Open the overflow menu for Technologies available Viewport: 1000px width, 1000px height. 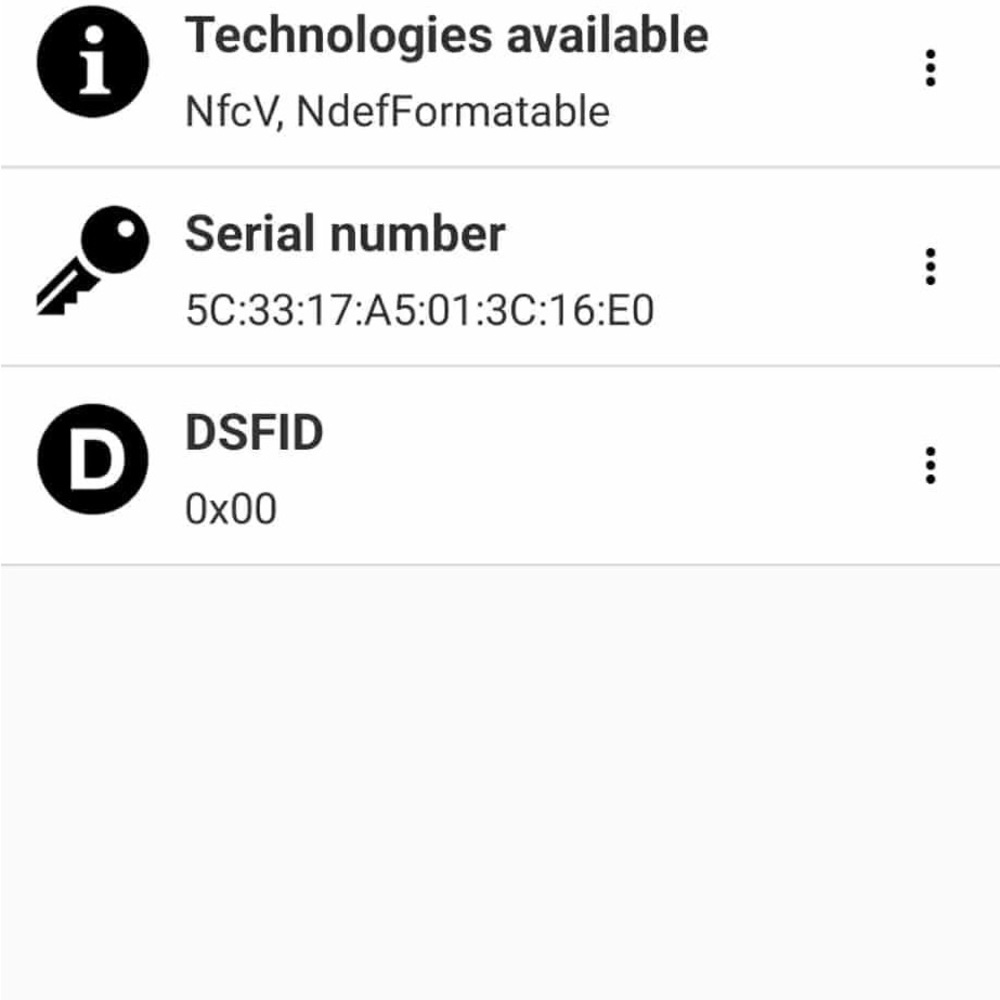pos(930,69)
